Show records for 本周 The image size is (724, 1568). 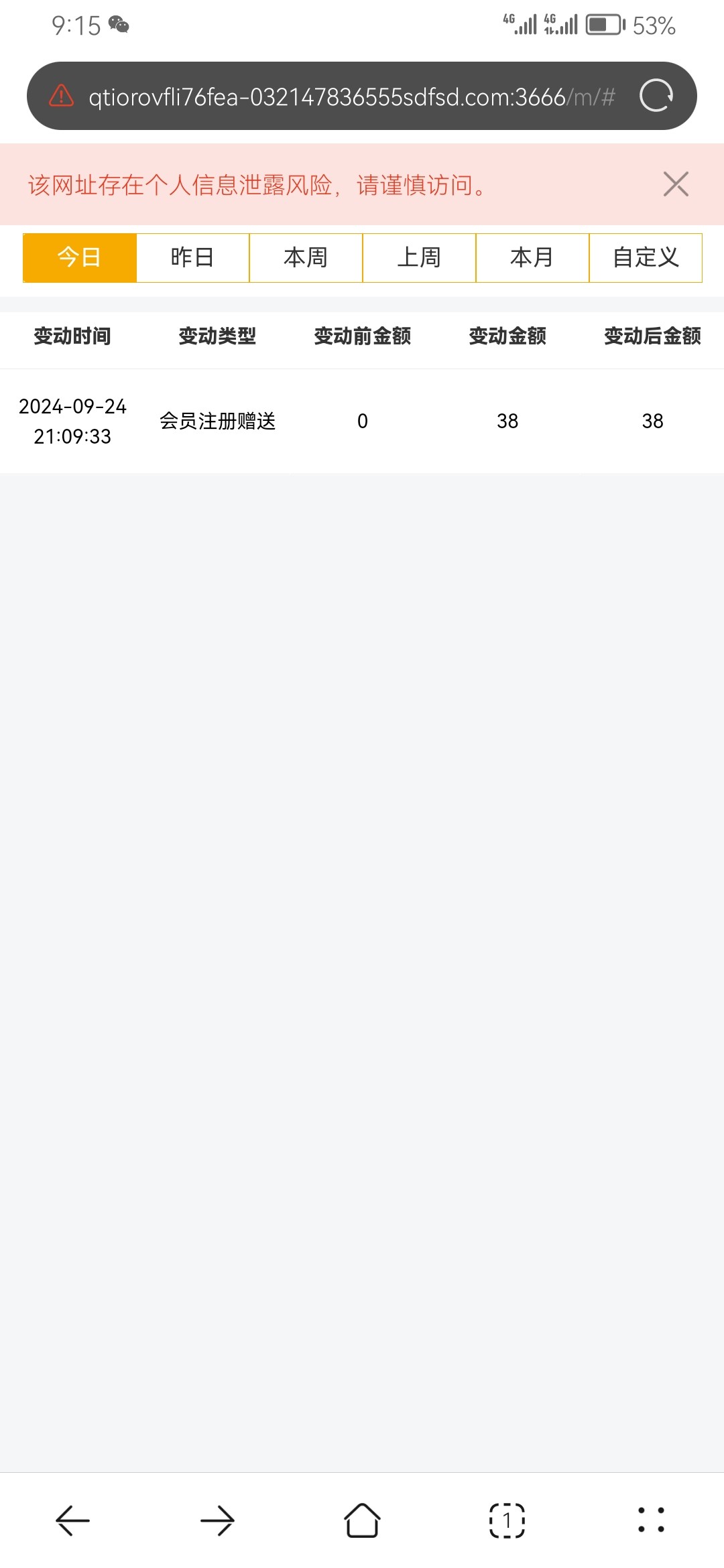306,258
